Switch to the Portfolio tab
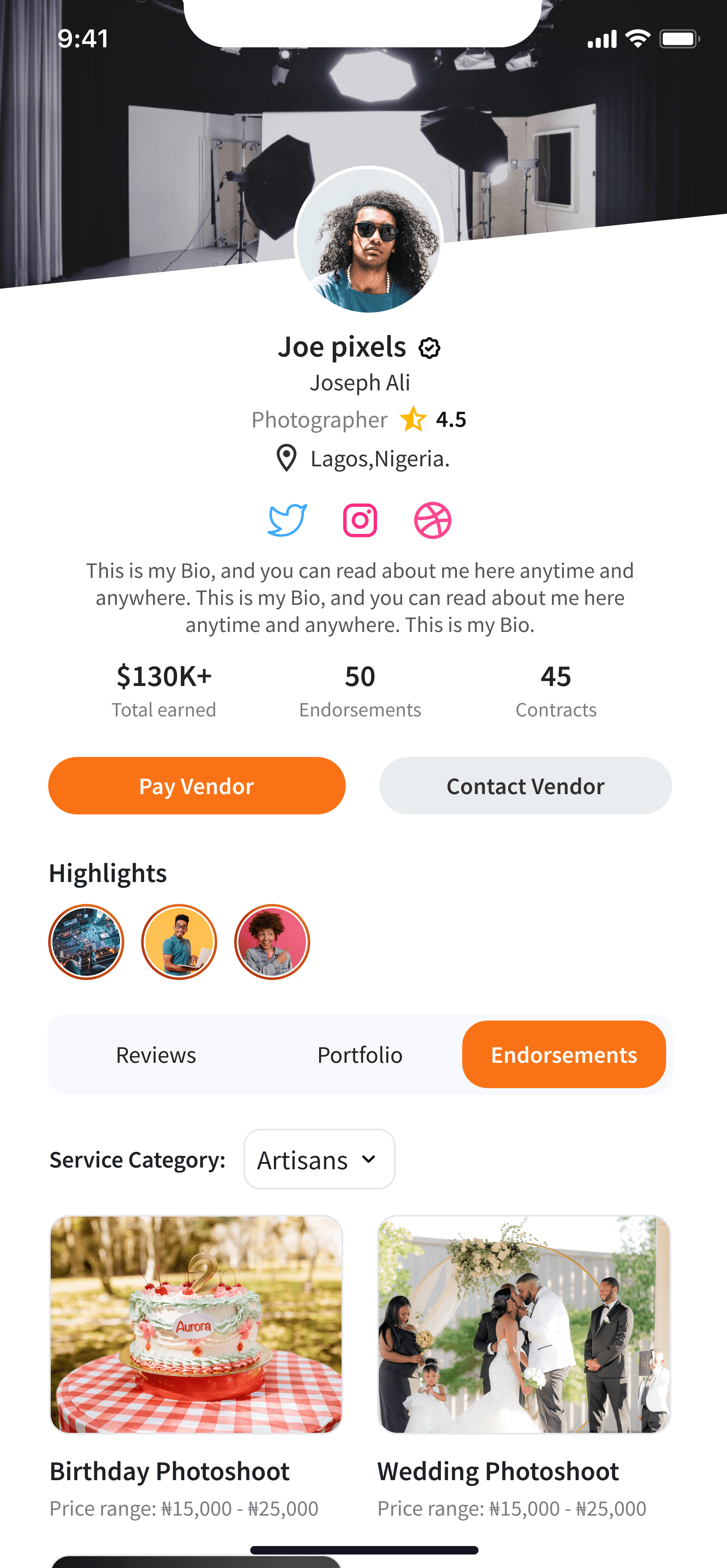Screen dimensions: 727x1568 pos(360,1055)
